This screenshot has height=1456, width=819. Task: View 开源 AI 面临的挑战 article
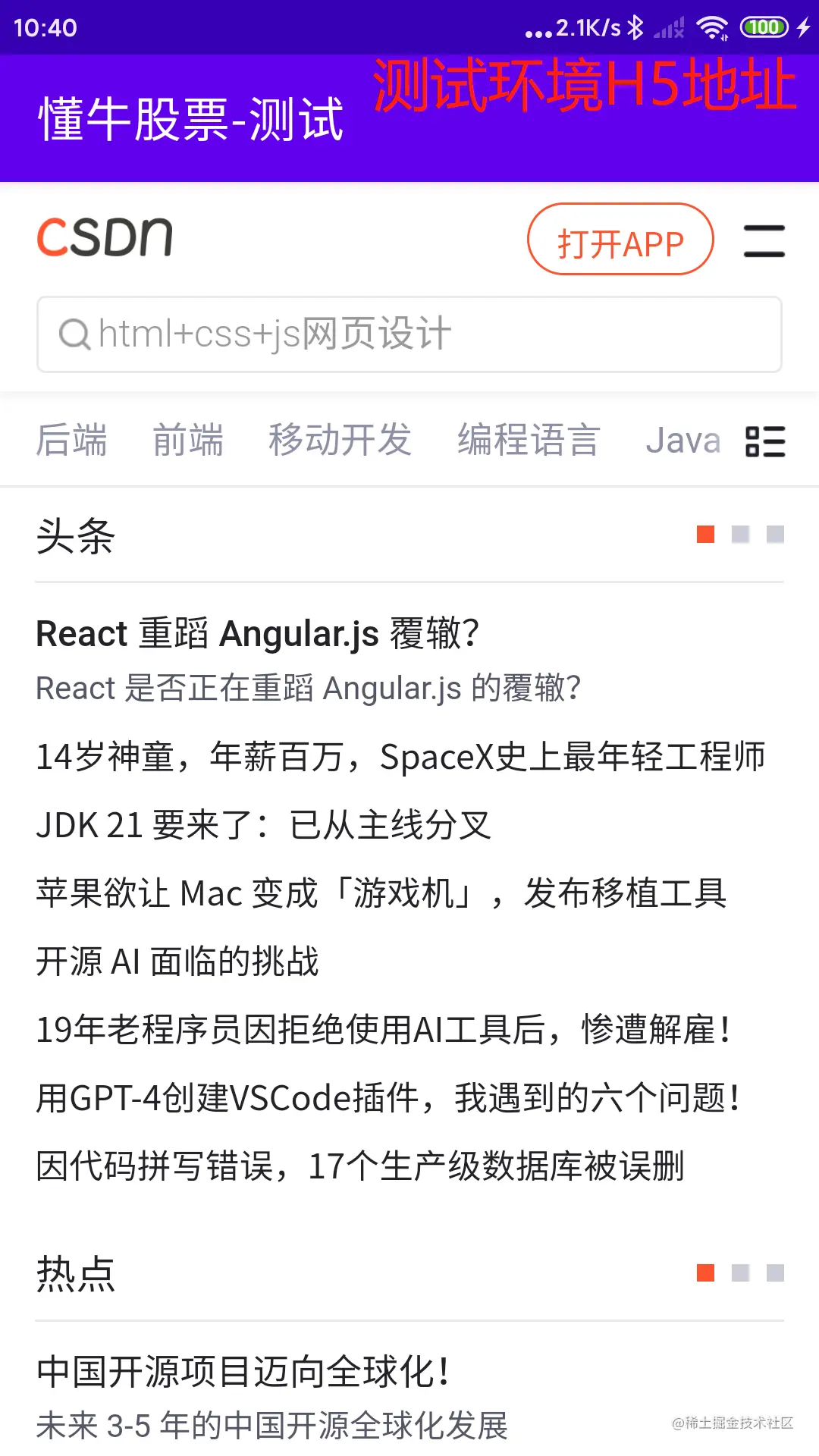coord(177,962)
